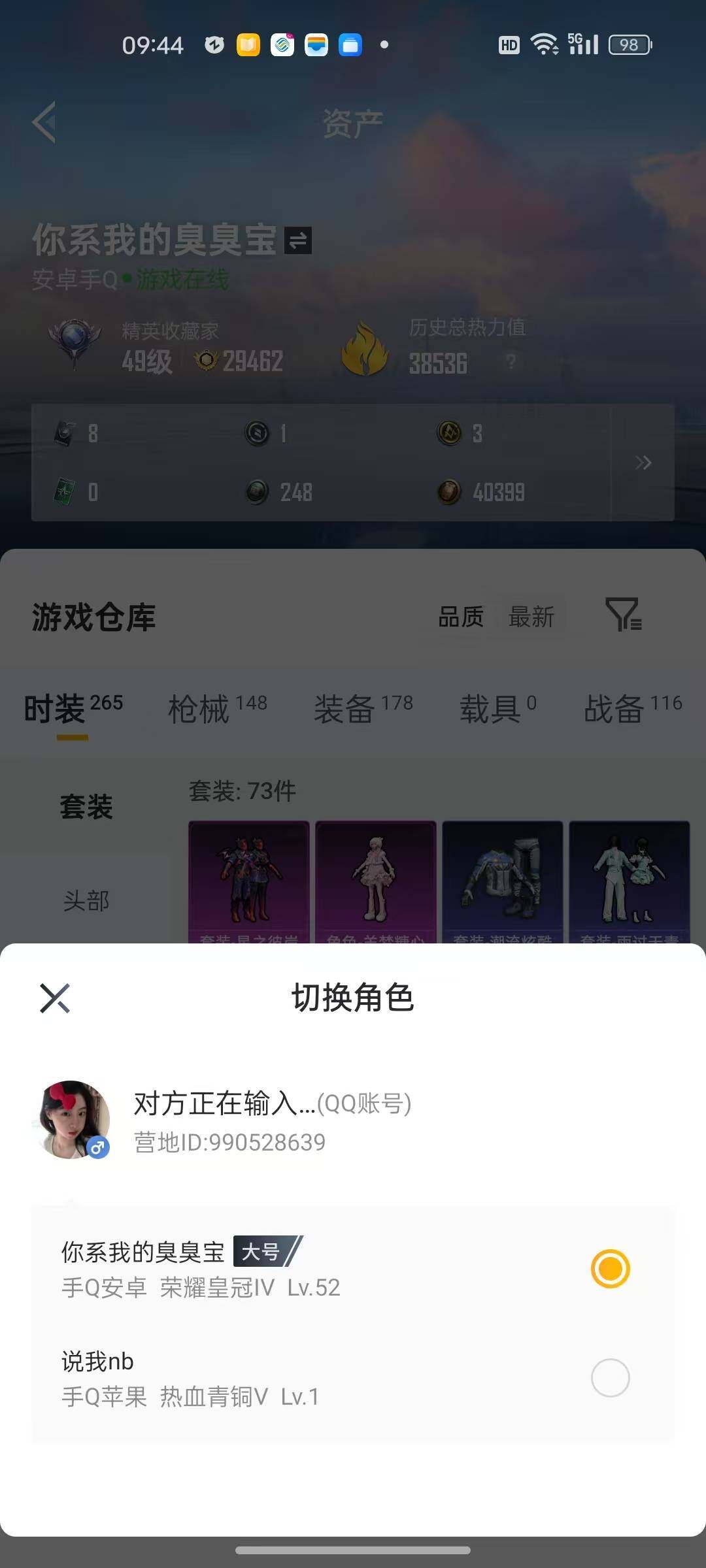This screenshot has height=1568, width=706.
Task: Tap the back arrow on the 资产 page
Action: tap(43, 123)
